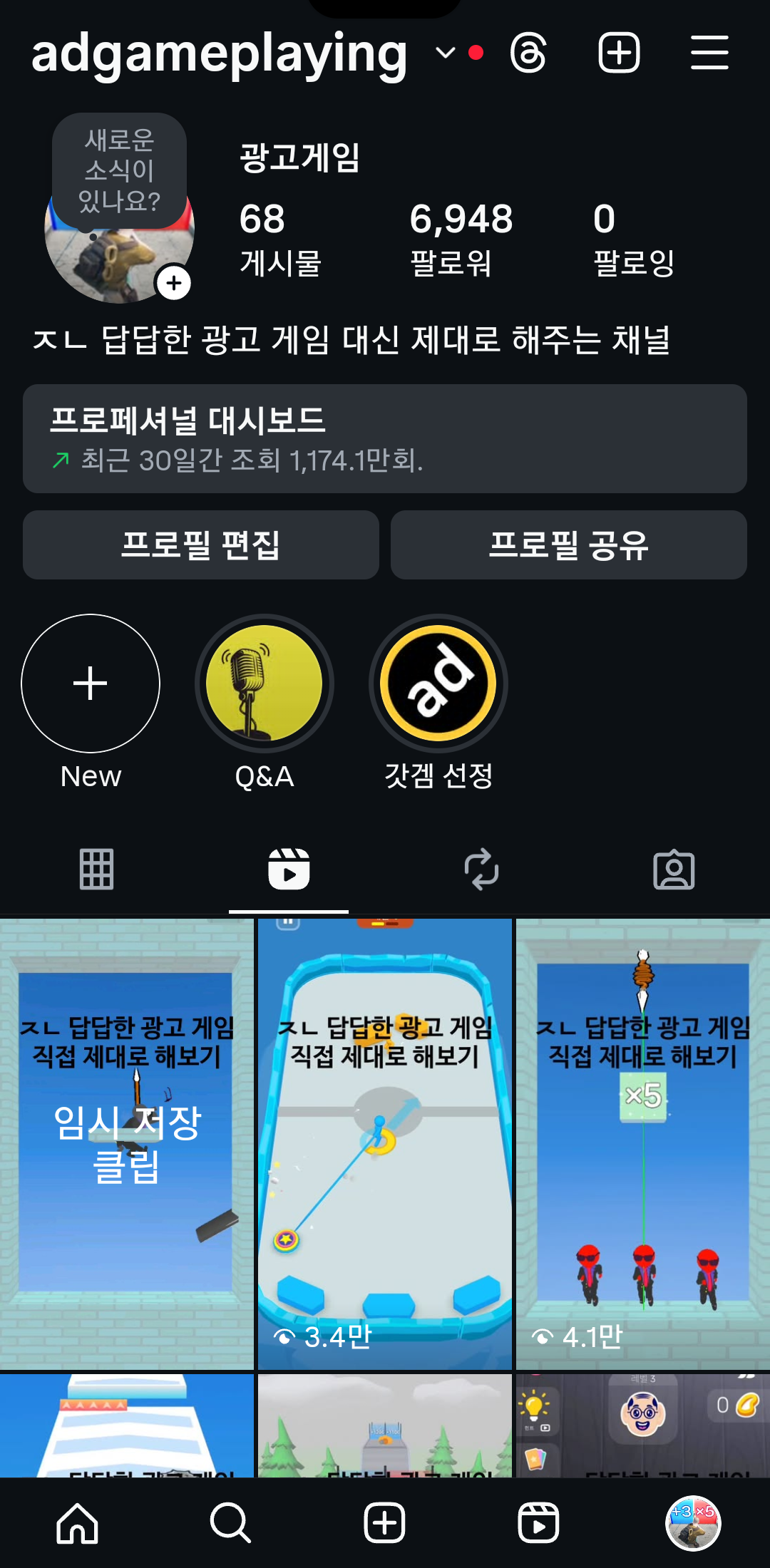This screenshot has width=770, height=1568.
Task: Open the 갓겜 선정 highlight
Action: click(438, 684)
